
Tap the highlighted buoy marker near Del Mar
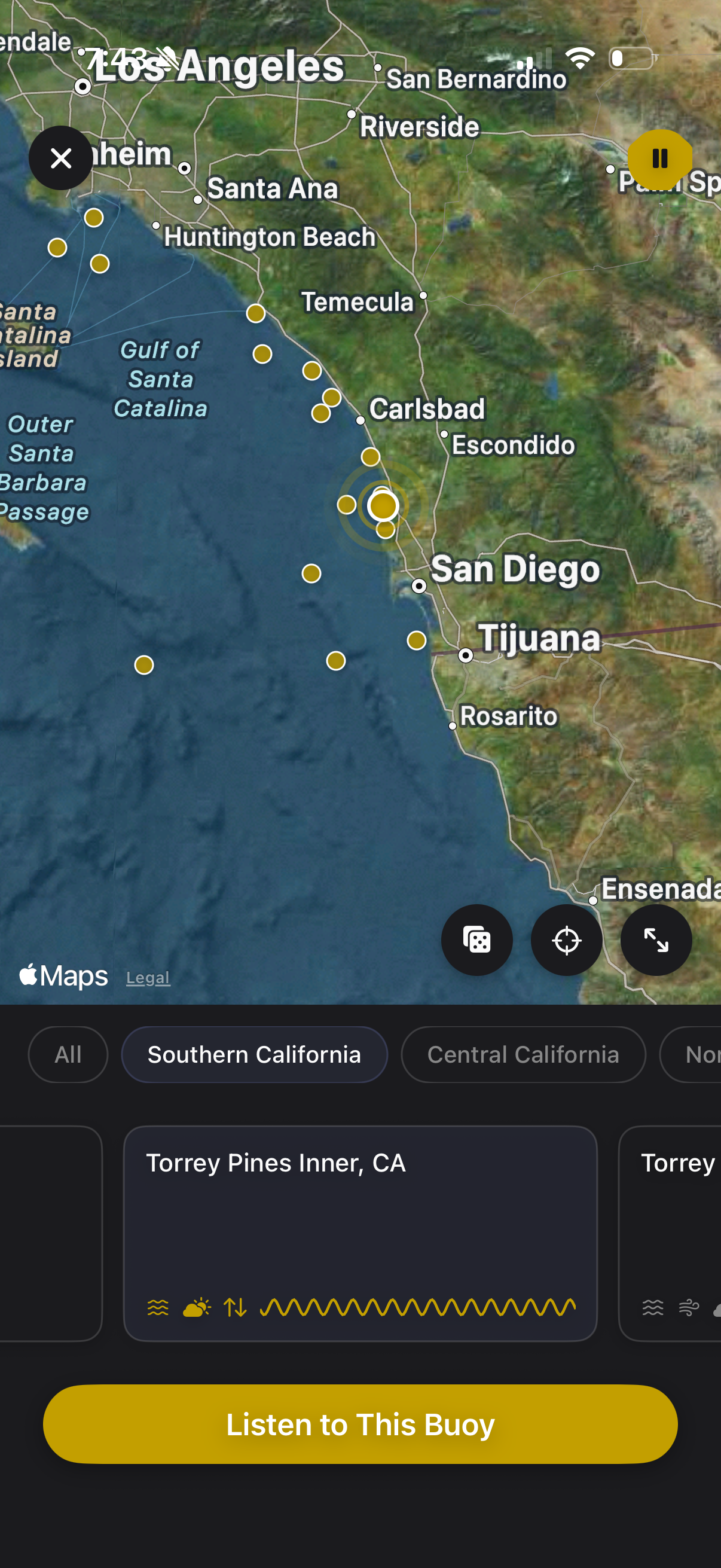click(x=383, y=505)
